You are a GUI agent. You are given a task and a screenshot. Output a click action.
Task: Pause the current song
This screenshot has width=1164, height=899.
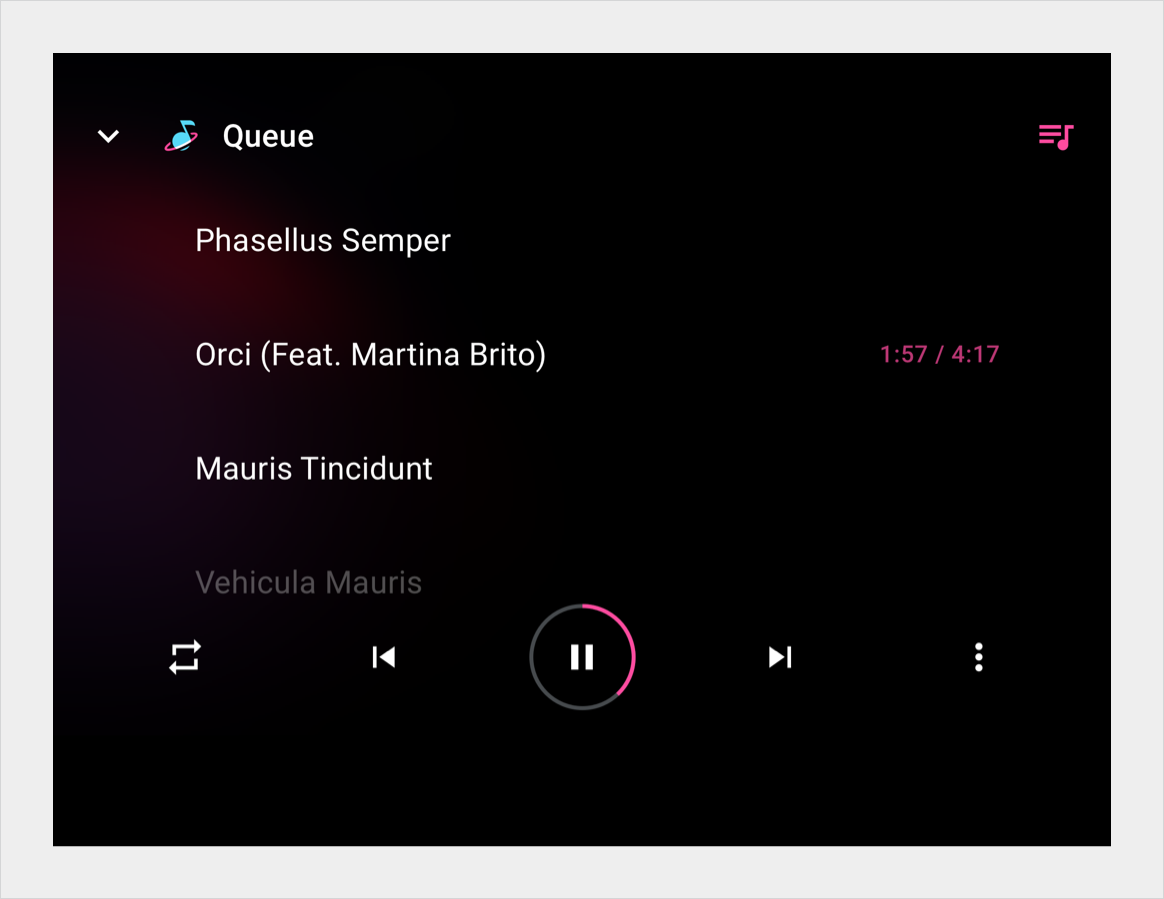[x=582, y=657]
